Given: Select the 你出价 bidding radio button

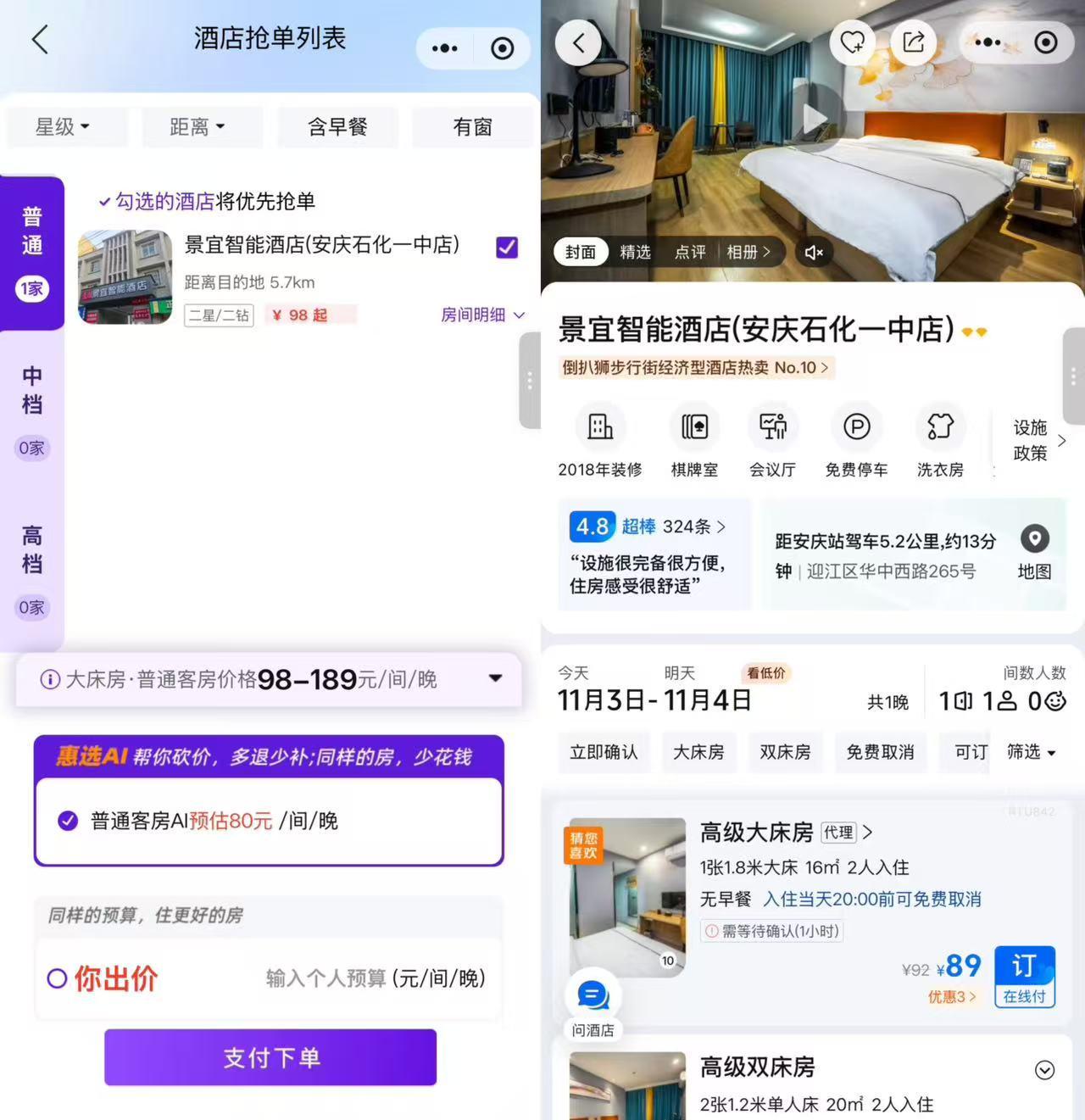Looking at the screenshot, I should pos(57,978).
